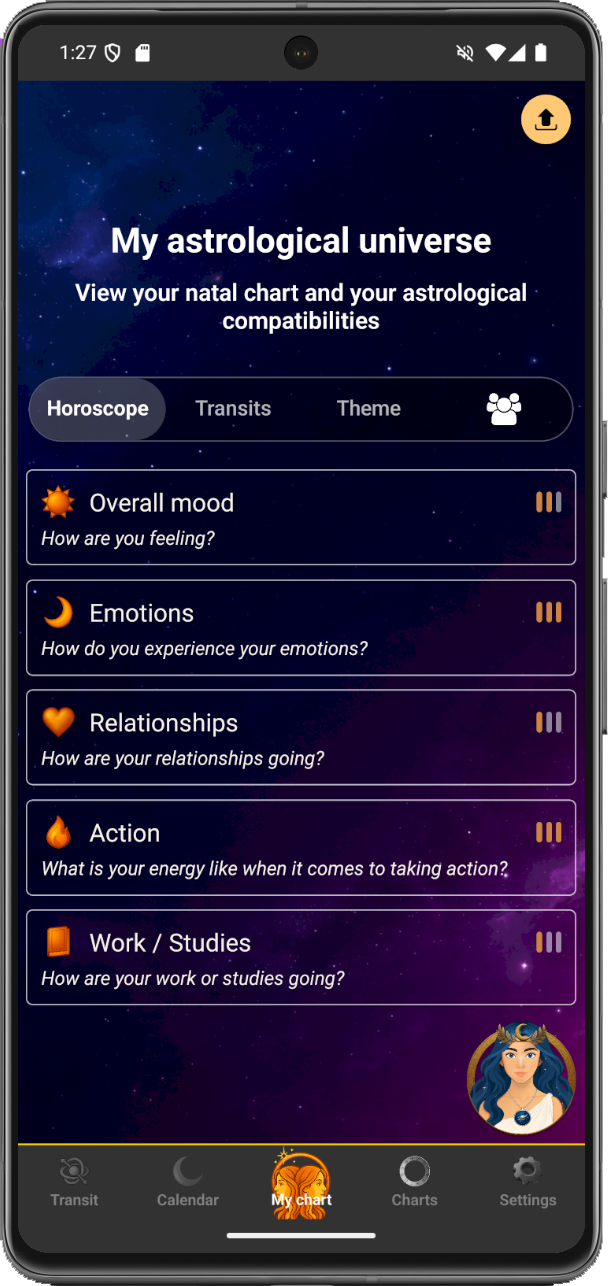
Task: Open the Settings navigation tab
Action: (x=527, y=1181)
